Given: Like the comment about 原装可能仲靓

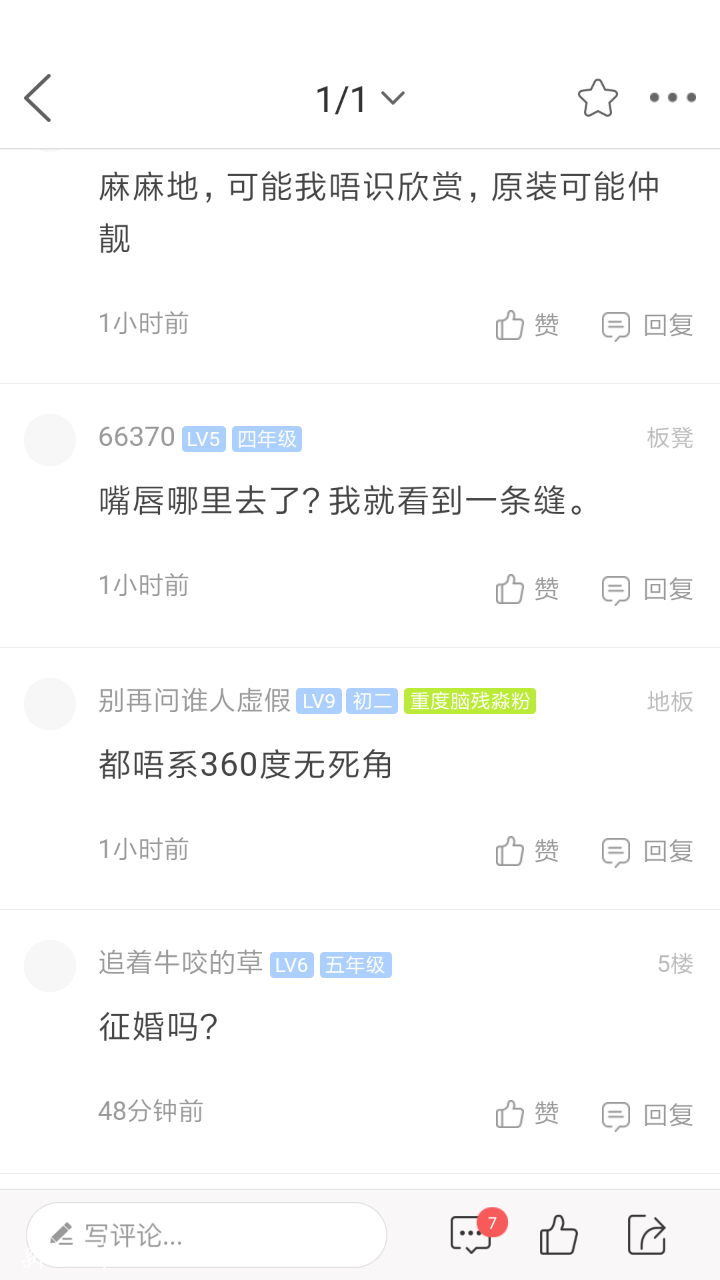Looking at the screenshot, I should tap(527, 325).
